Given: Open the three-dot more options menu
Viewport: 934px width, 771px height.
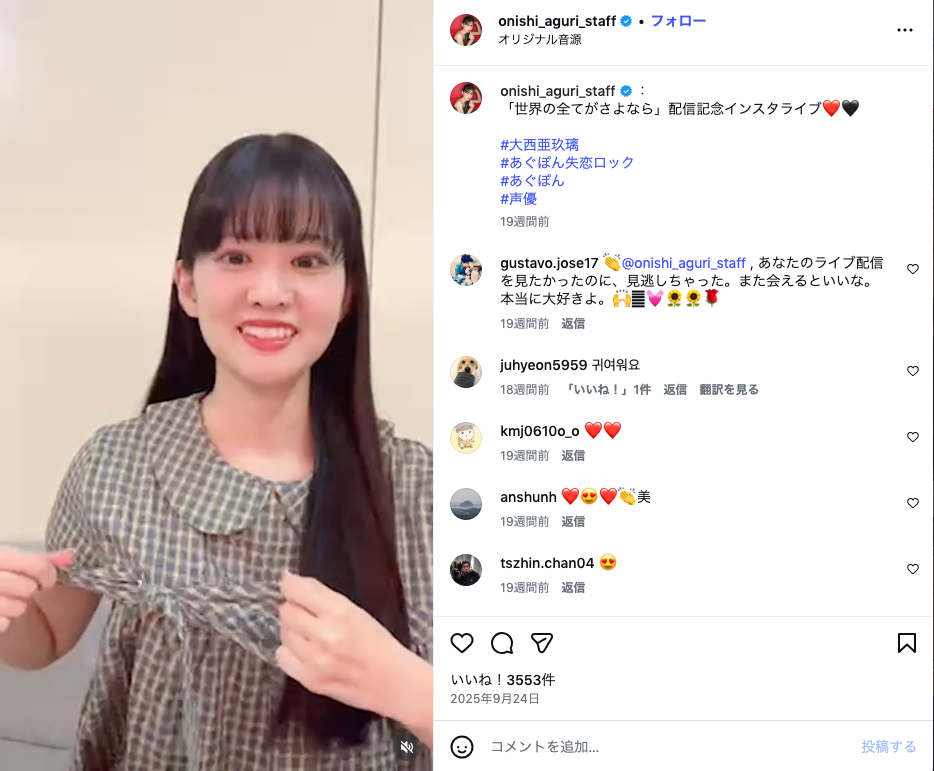Looking at the screenshot, I should point(905,30).
